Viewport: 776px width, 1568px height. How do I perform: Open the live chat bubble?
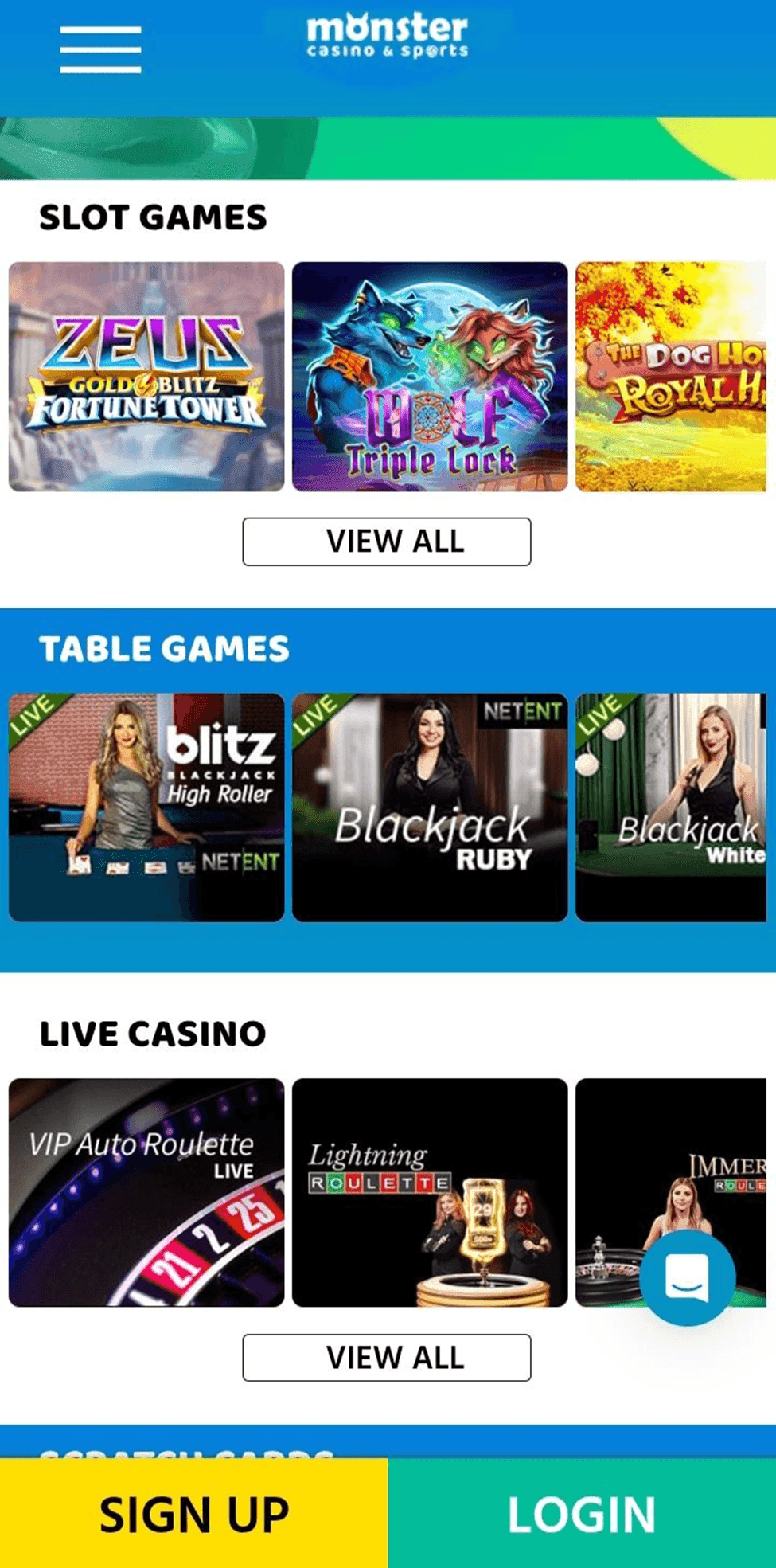(x=687, y=1277)
